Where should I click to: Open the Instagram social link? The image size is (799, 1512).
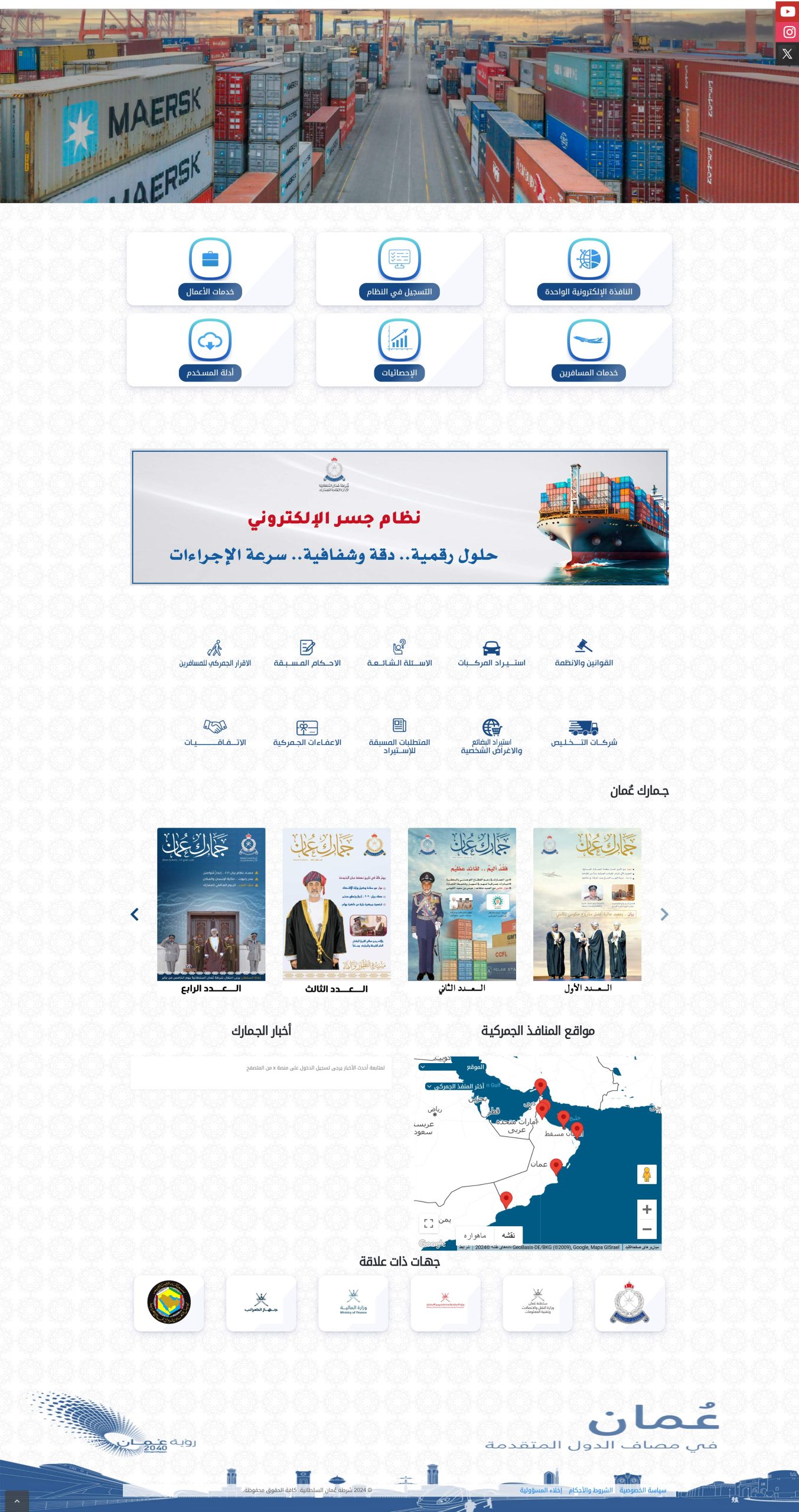[x=787, y=32]
